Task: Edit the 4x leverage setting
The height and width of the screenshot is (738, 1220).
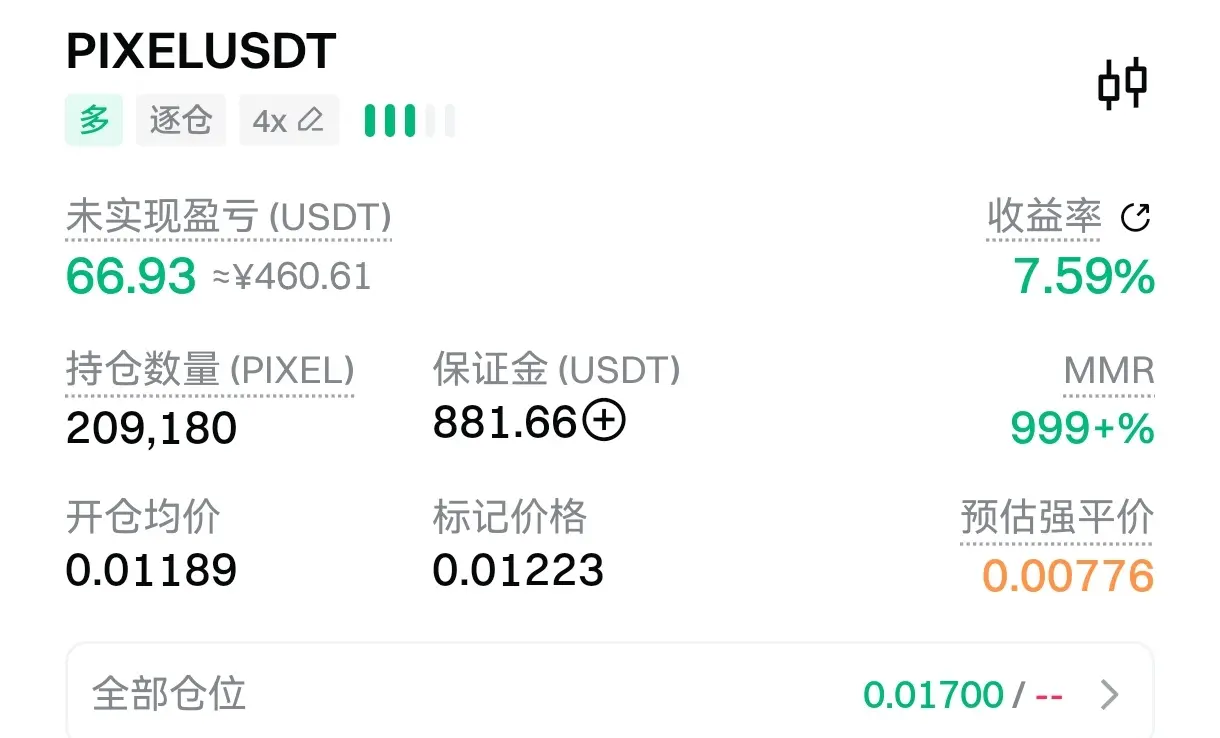Action: click(x=288, y=121)
